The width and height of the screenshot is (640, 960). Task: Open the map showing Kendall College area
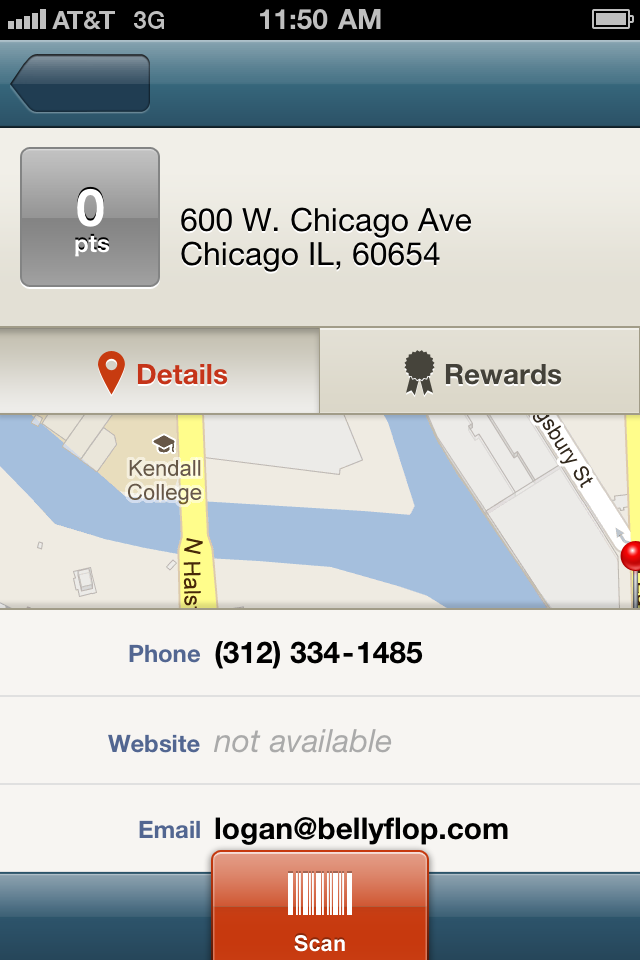click(320, 511)
